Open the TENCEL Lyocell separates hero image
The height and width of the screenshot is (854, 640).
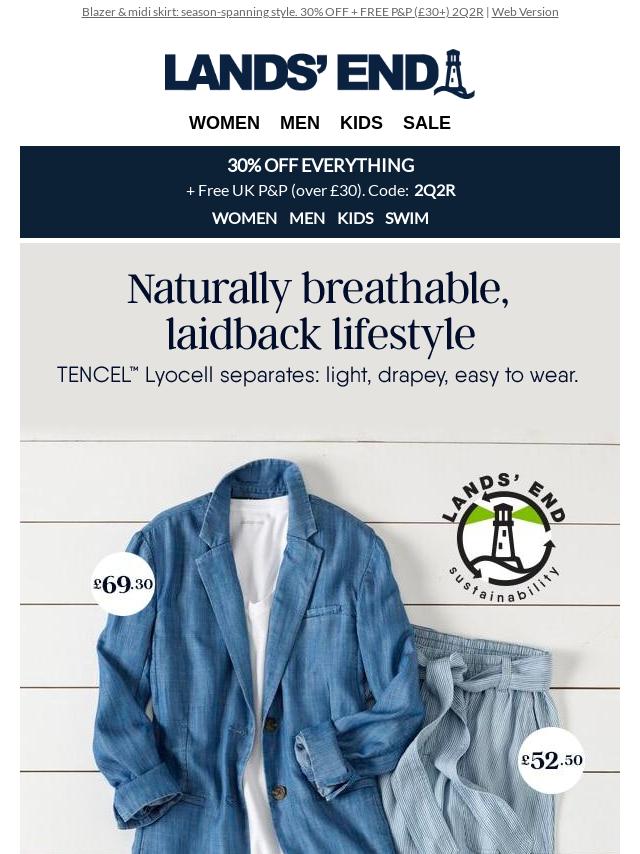(x=320, y=600)
